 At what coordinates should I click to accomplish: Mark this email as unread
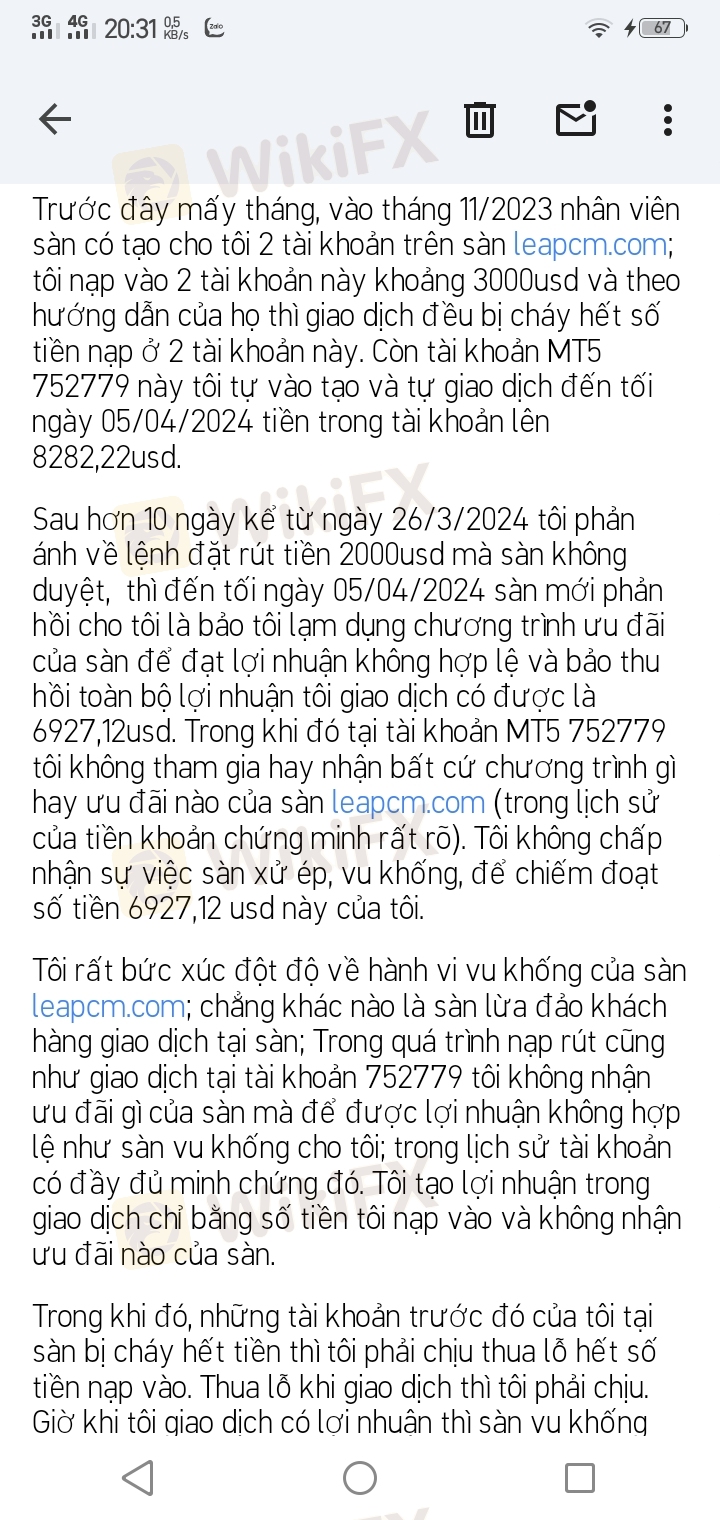click(576, 120)
